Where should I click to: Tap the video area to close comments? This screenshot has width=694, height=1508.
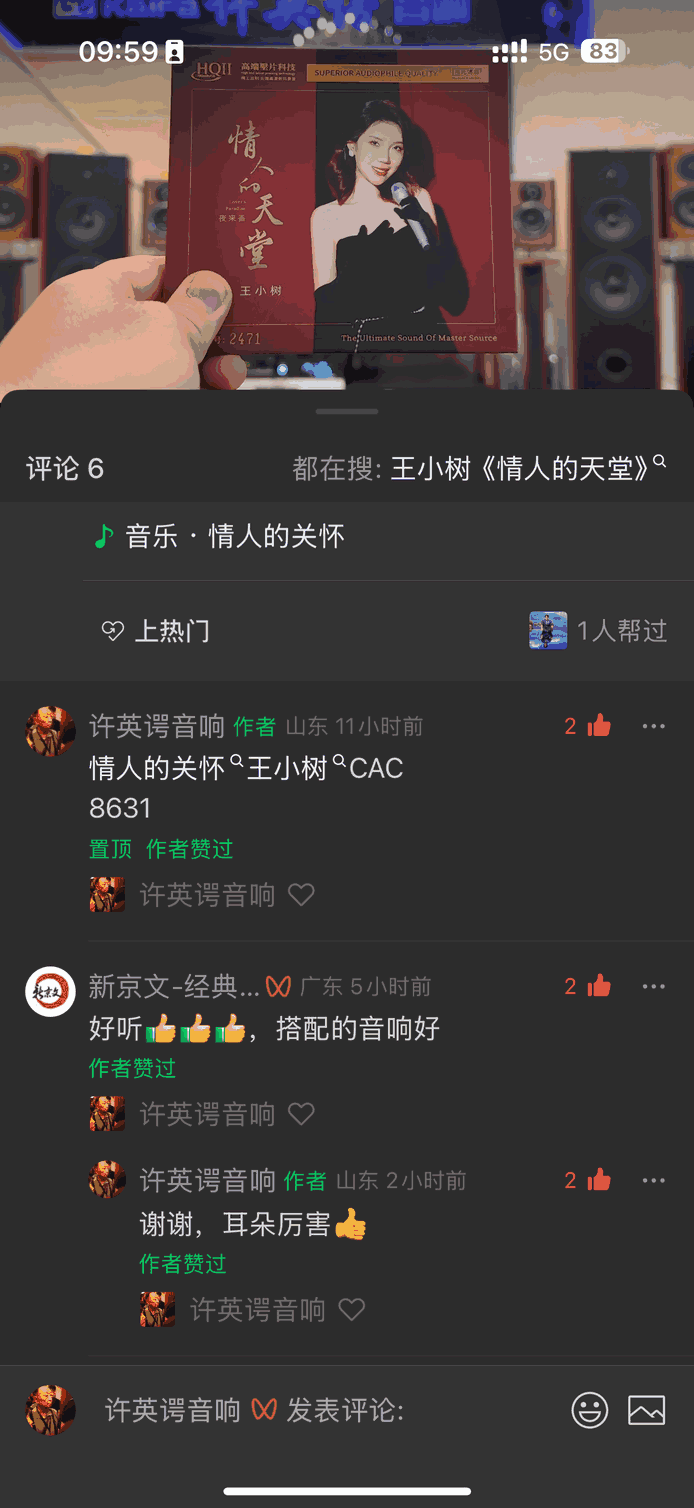(x=347, y=200)
